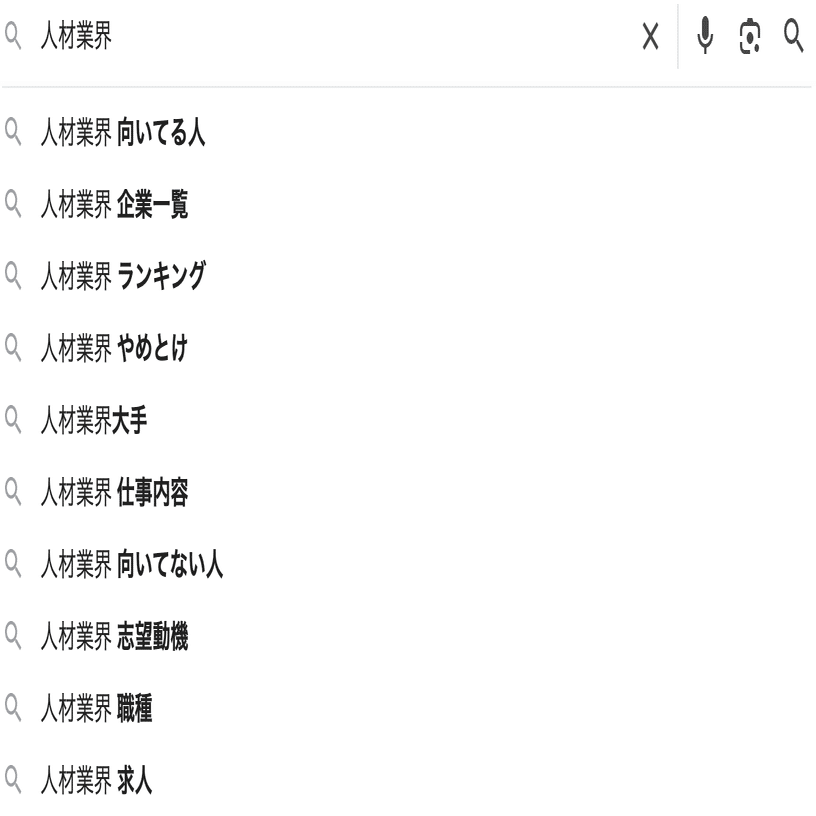The image size is (816, 816).
Task: Submit search with the magnifier icon
Action: click(793, 36)
